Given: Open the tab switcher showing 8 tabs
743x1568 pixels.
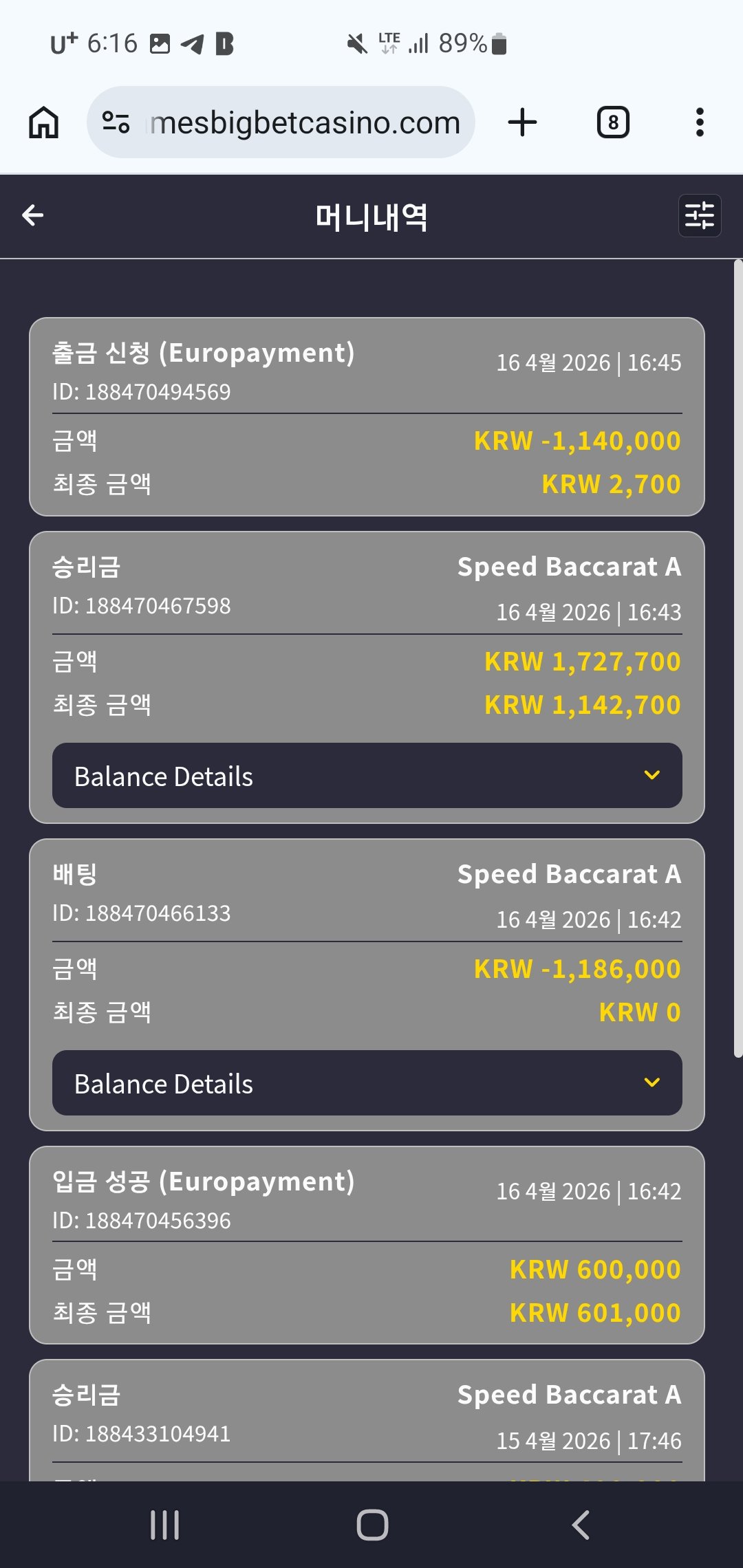Looking at the screenshot, I should (x=612, y=123).
